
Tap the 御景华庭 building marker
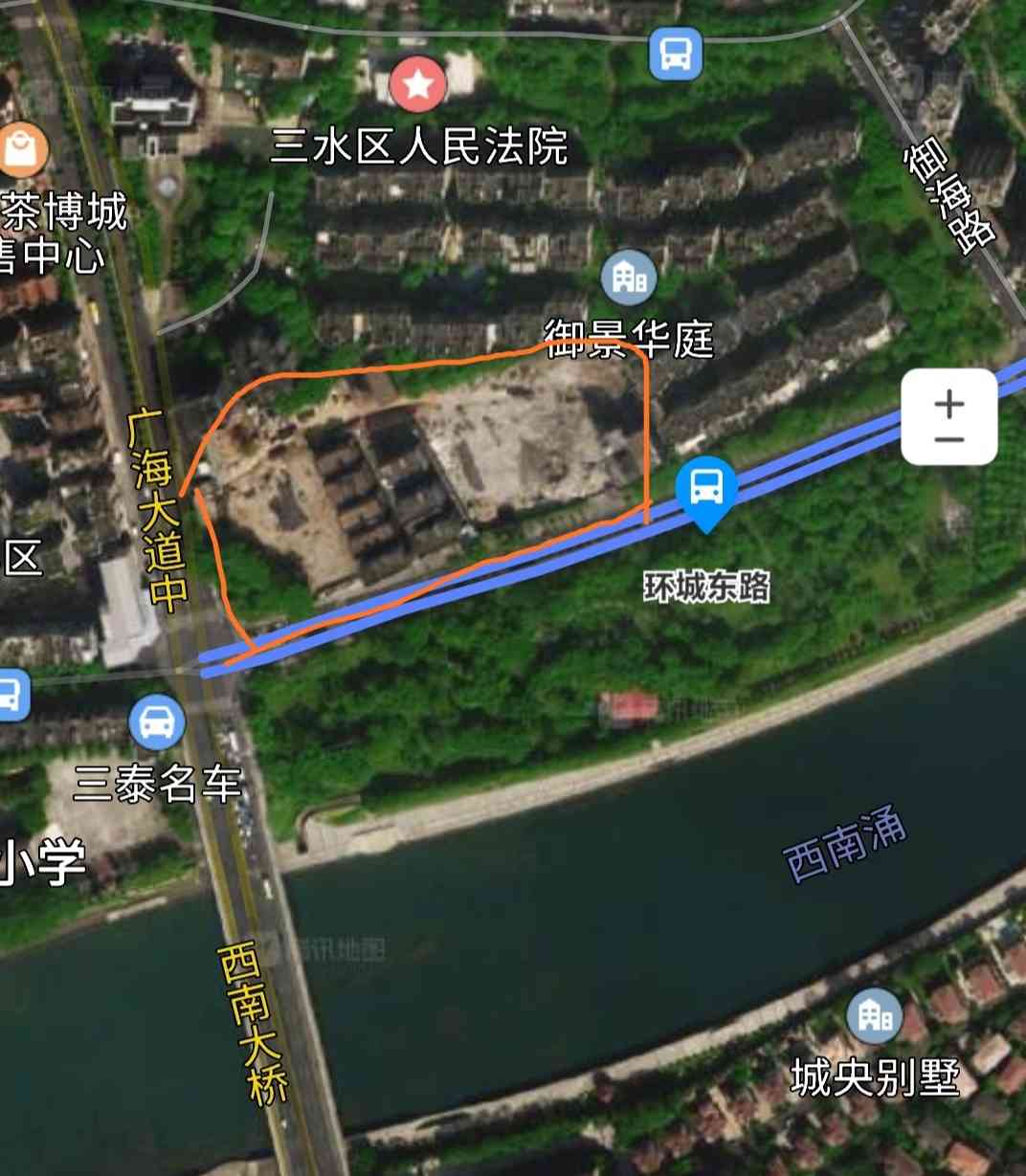pos(629,277)
